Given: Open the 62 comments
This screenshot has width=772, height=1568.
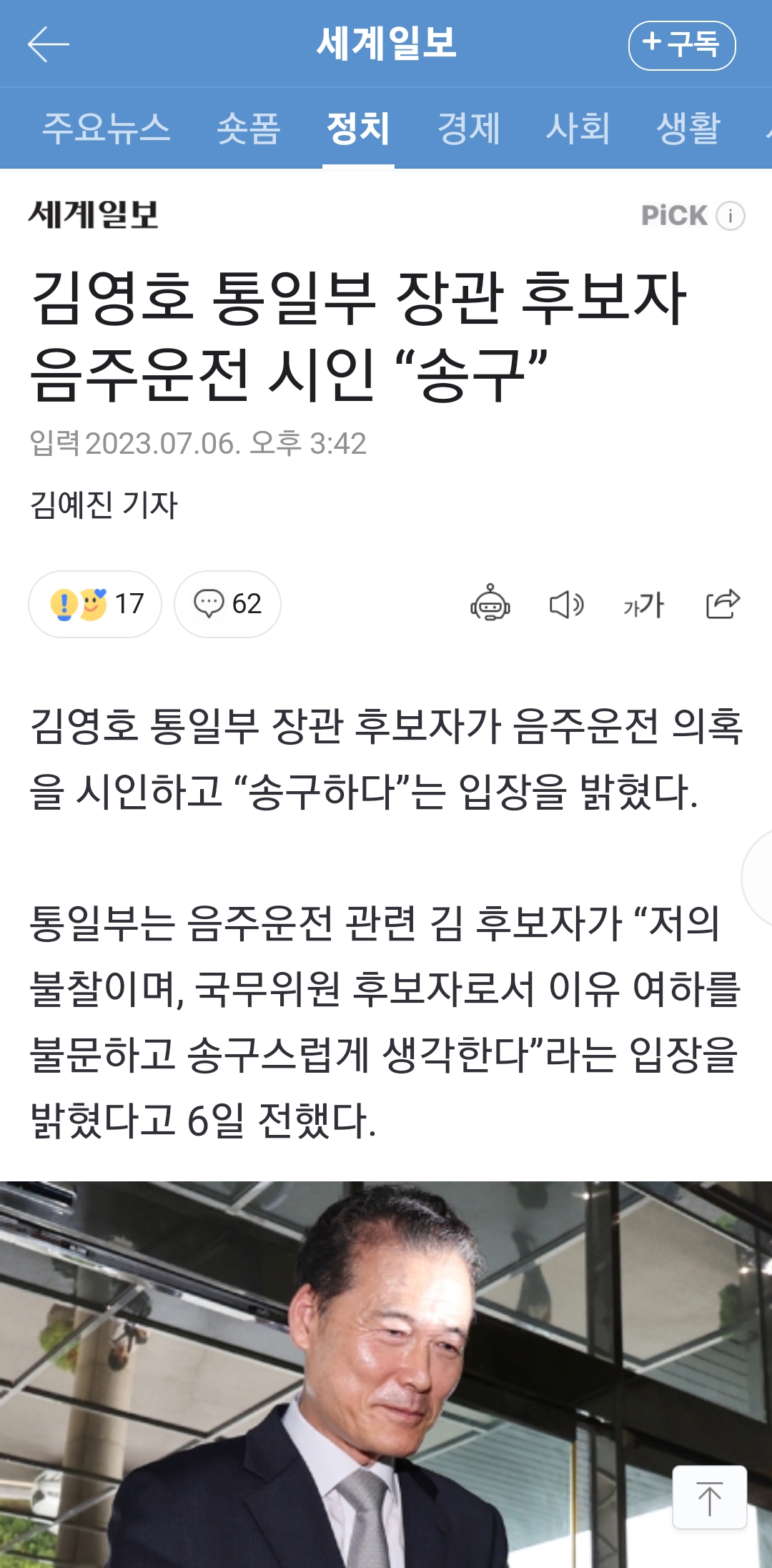Looking at the screenshot, I should (x=227, y=604).
